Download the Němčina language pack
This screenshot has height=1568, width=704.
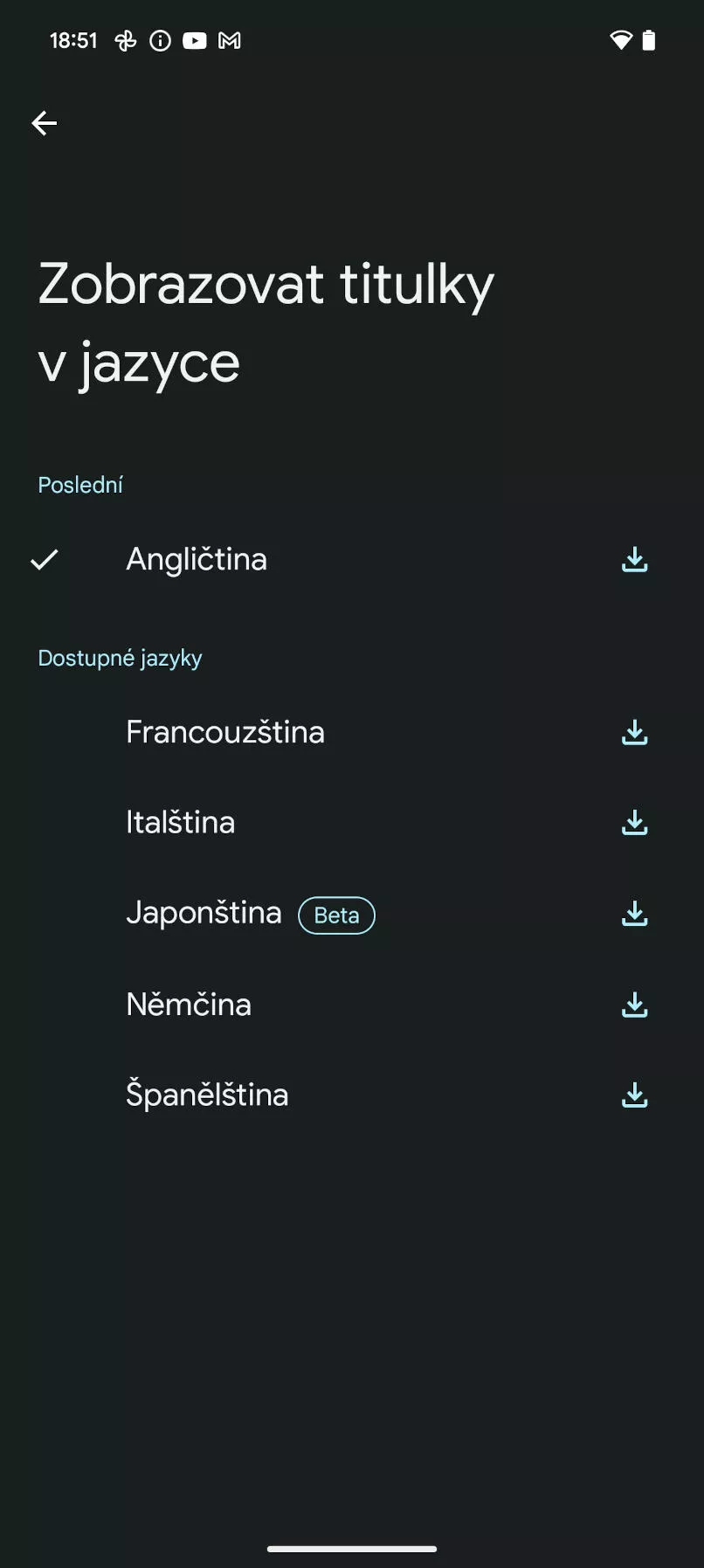click(635, 1005)
